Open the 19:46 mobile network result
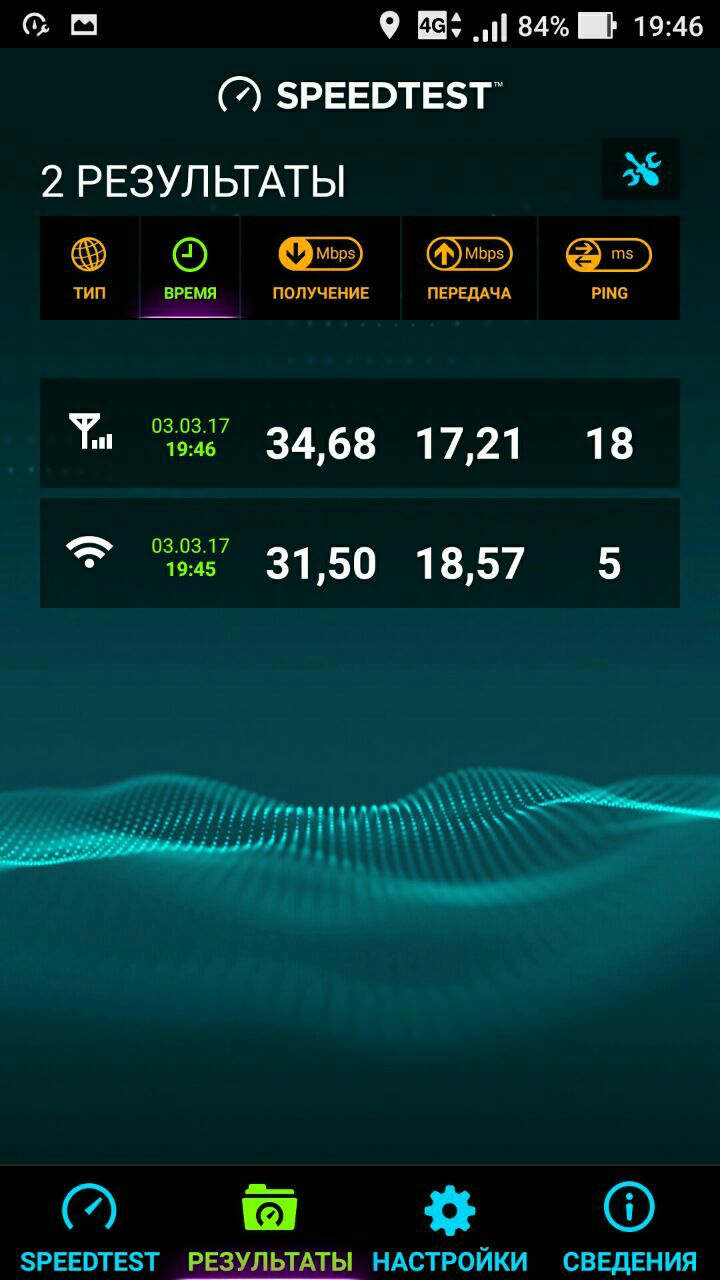 (x=360, y=434)
